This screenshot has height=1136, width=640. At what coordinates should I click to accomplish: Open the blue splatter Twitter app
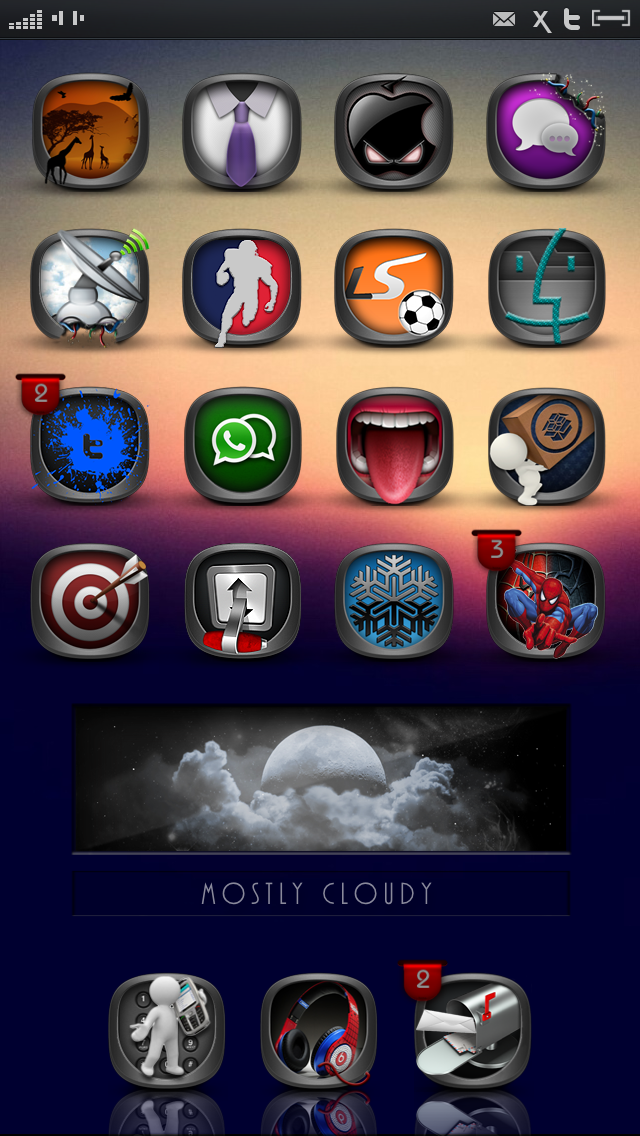(90, 444)
